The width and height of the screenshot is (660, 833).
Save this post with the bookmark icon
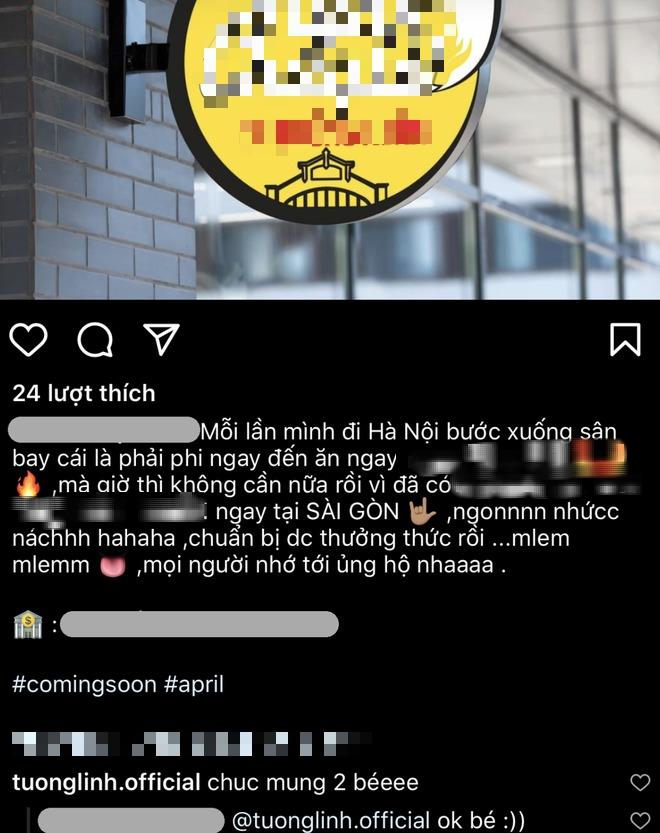click(x=625, y=340)
